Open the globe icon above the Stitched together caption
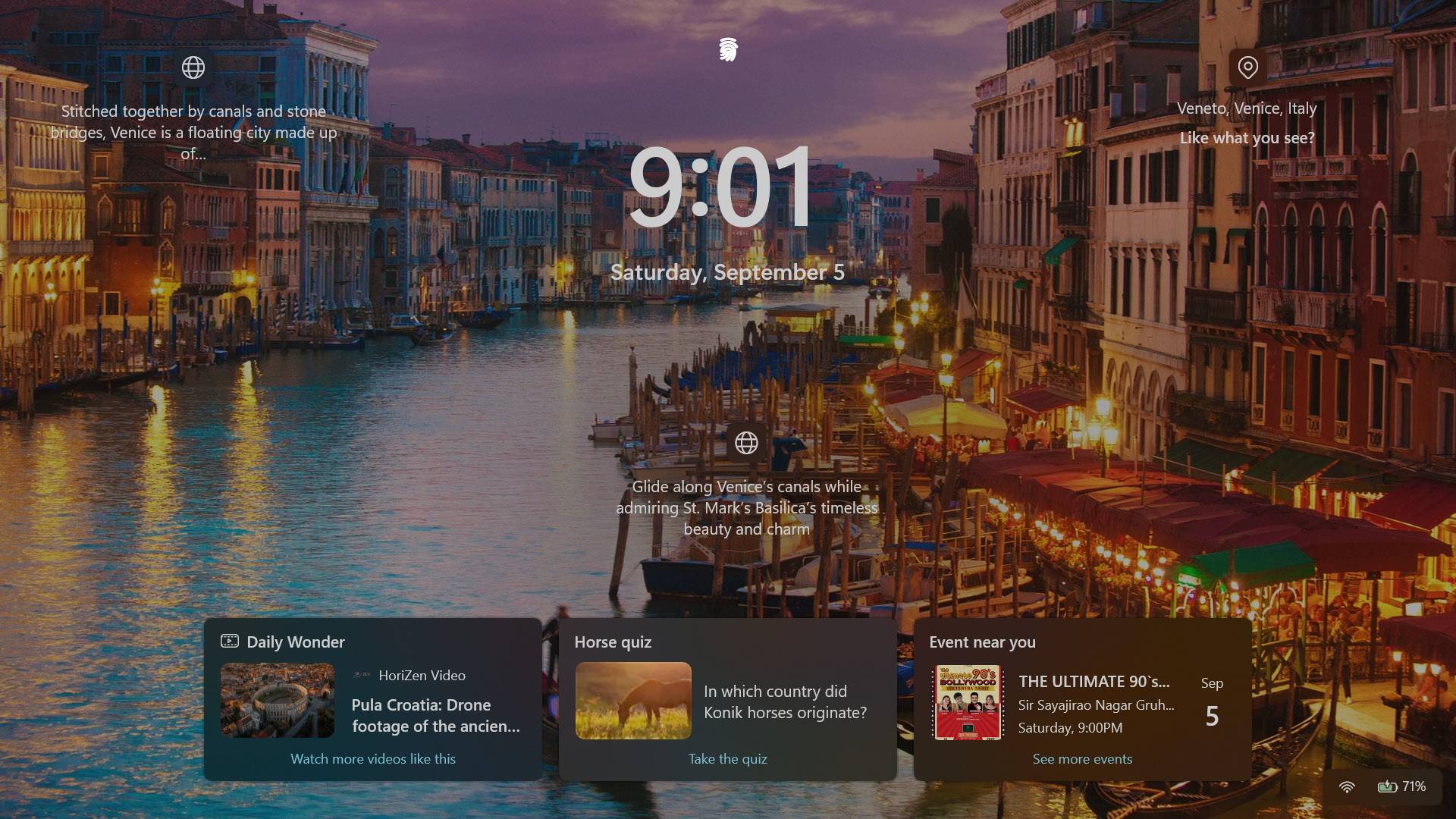This screenshot has height=819, width=1456. [x=193, y=67]
